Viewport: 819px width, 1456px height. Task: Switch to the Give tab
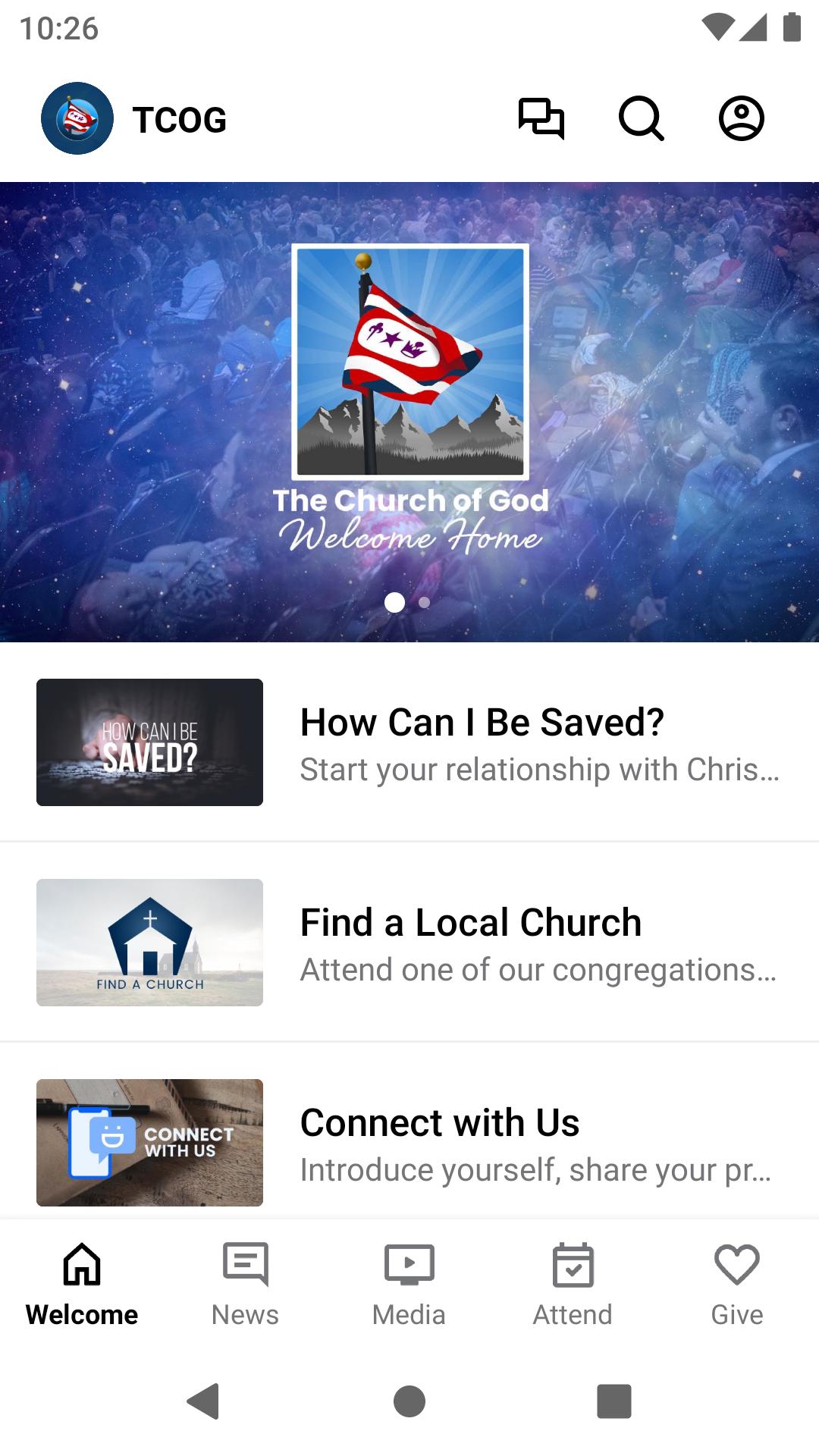tap(737, 1285)
